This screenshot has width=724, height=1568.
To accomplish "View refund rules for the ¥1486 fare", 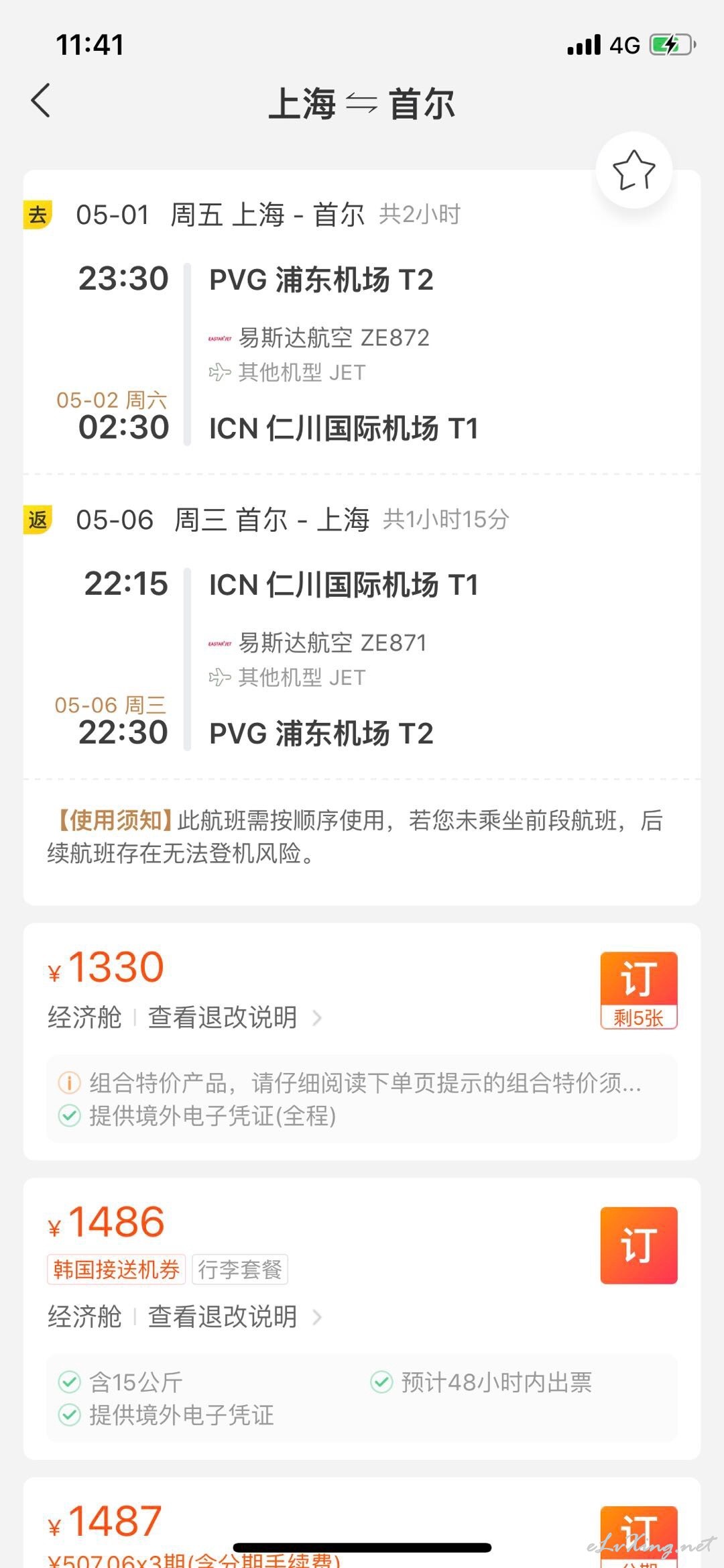I will [235, 1317].
